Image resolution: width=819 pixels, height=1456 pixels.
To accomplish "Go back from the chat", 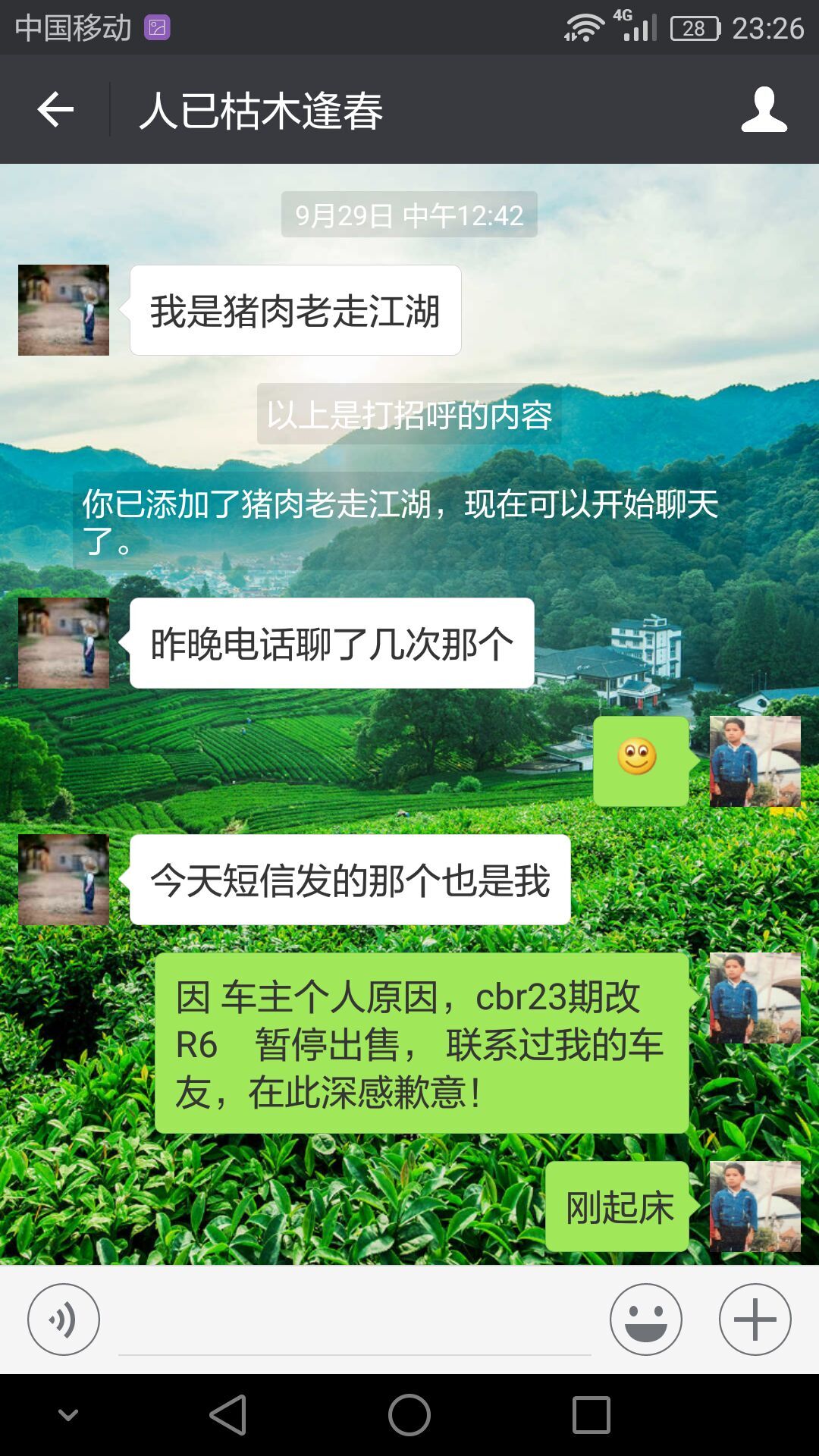I will (x=55, y=110).
